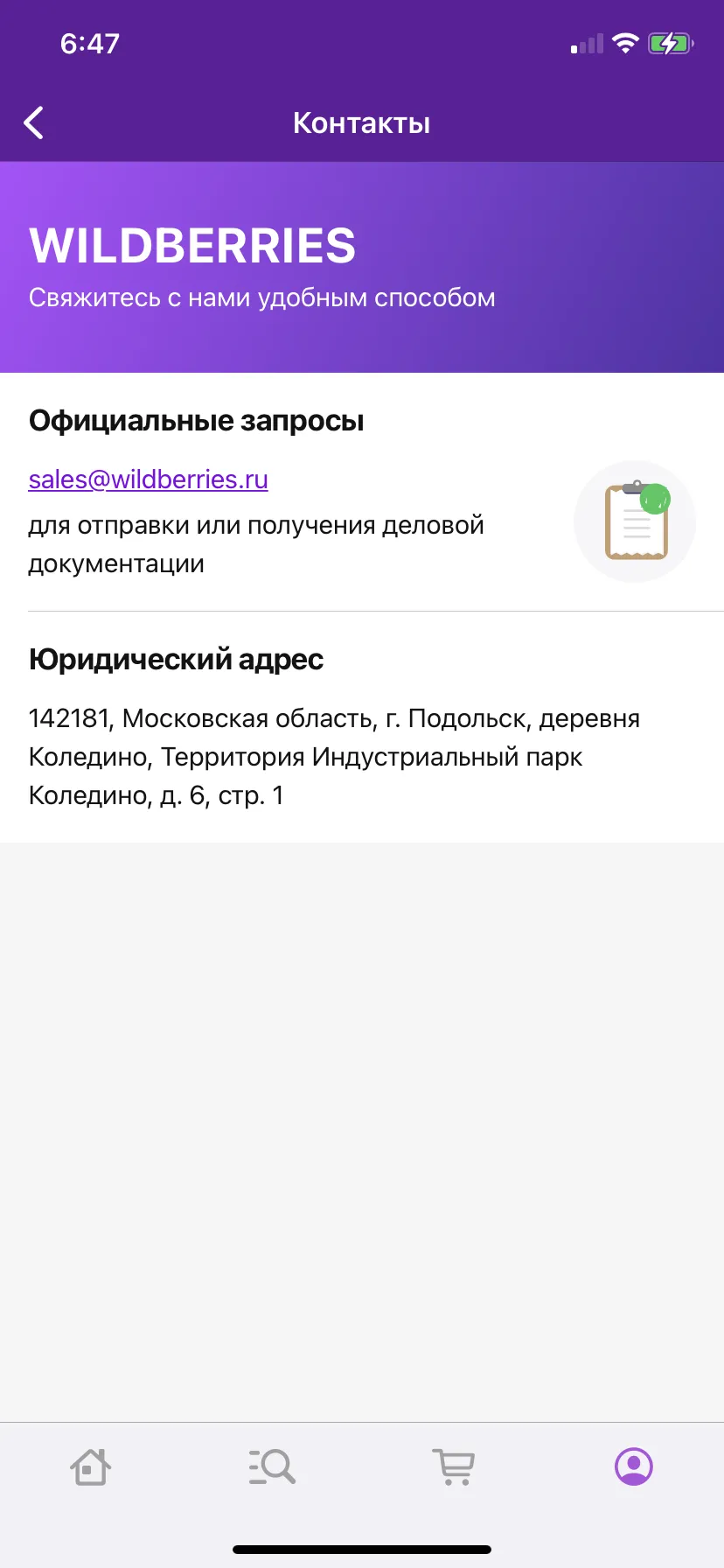Switch to the home tab
724x1568 pixels.
click(90, 1466)
